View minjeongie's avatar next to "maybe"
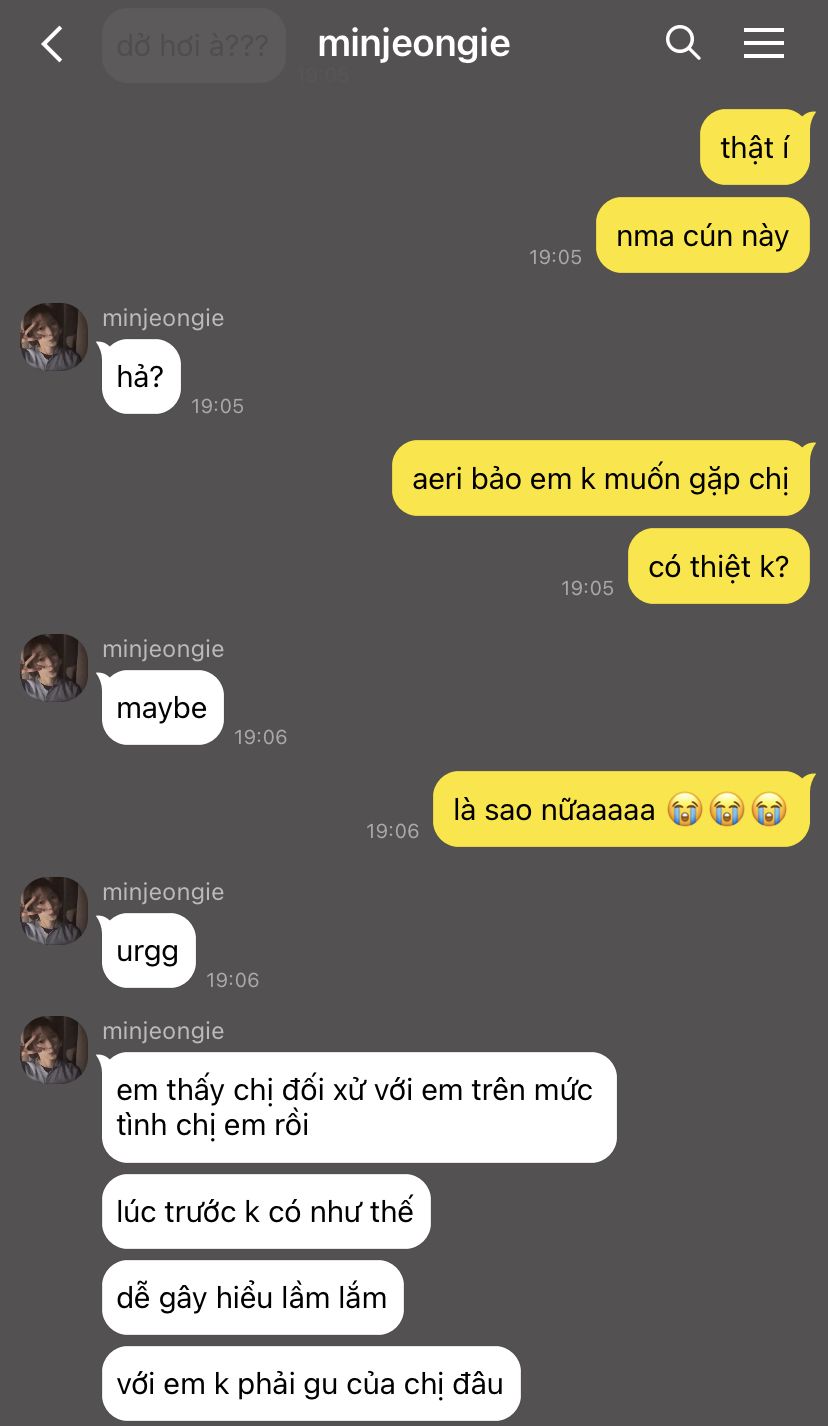This screenshot has height=1426, width=828. tap(54, 668)
